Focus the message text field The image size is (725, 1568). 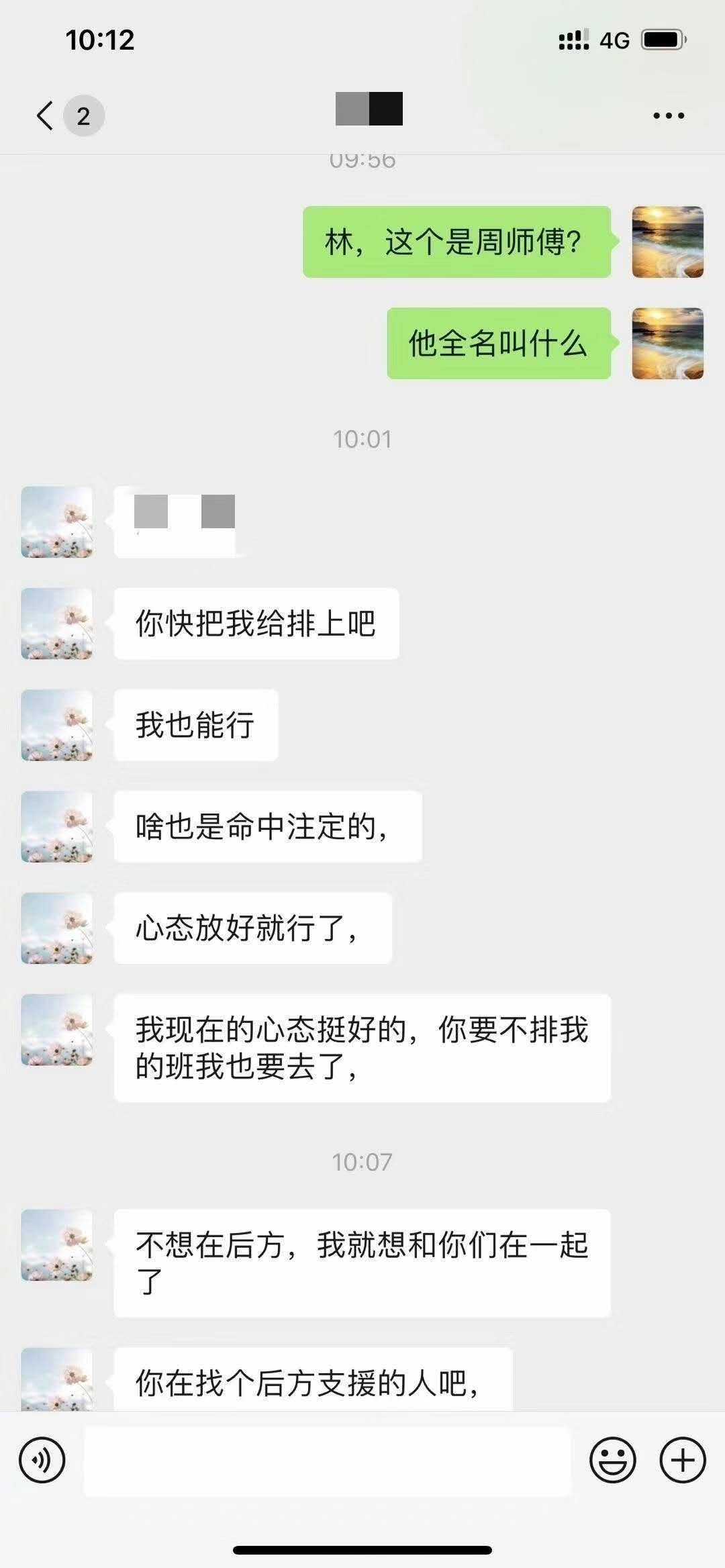328,1460
